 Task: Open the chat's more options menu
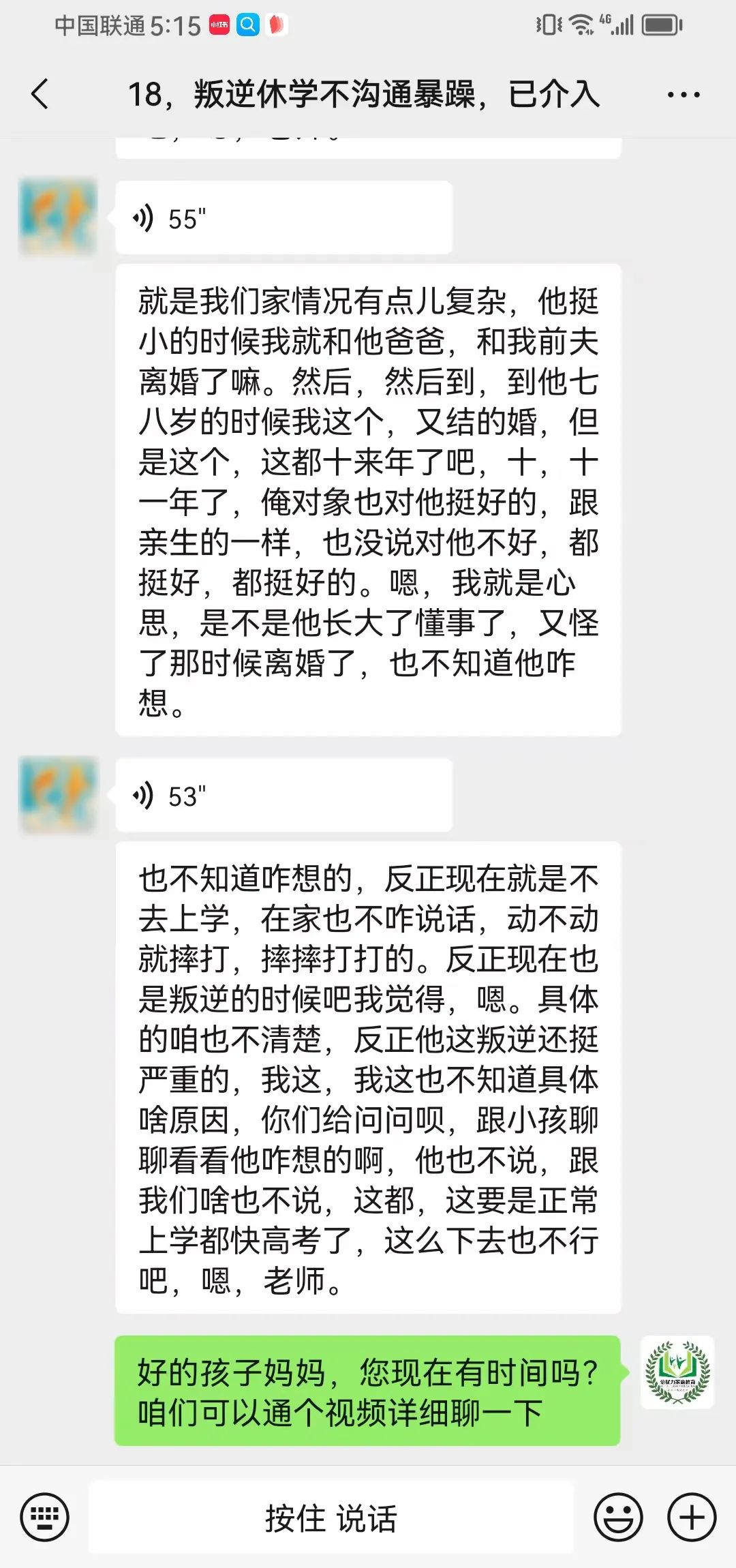coord(683,95)
